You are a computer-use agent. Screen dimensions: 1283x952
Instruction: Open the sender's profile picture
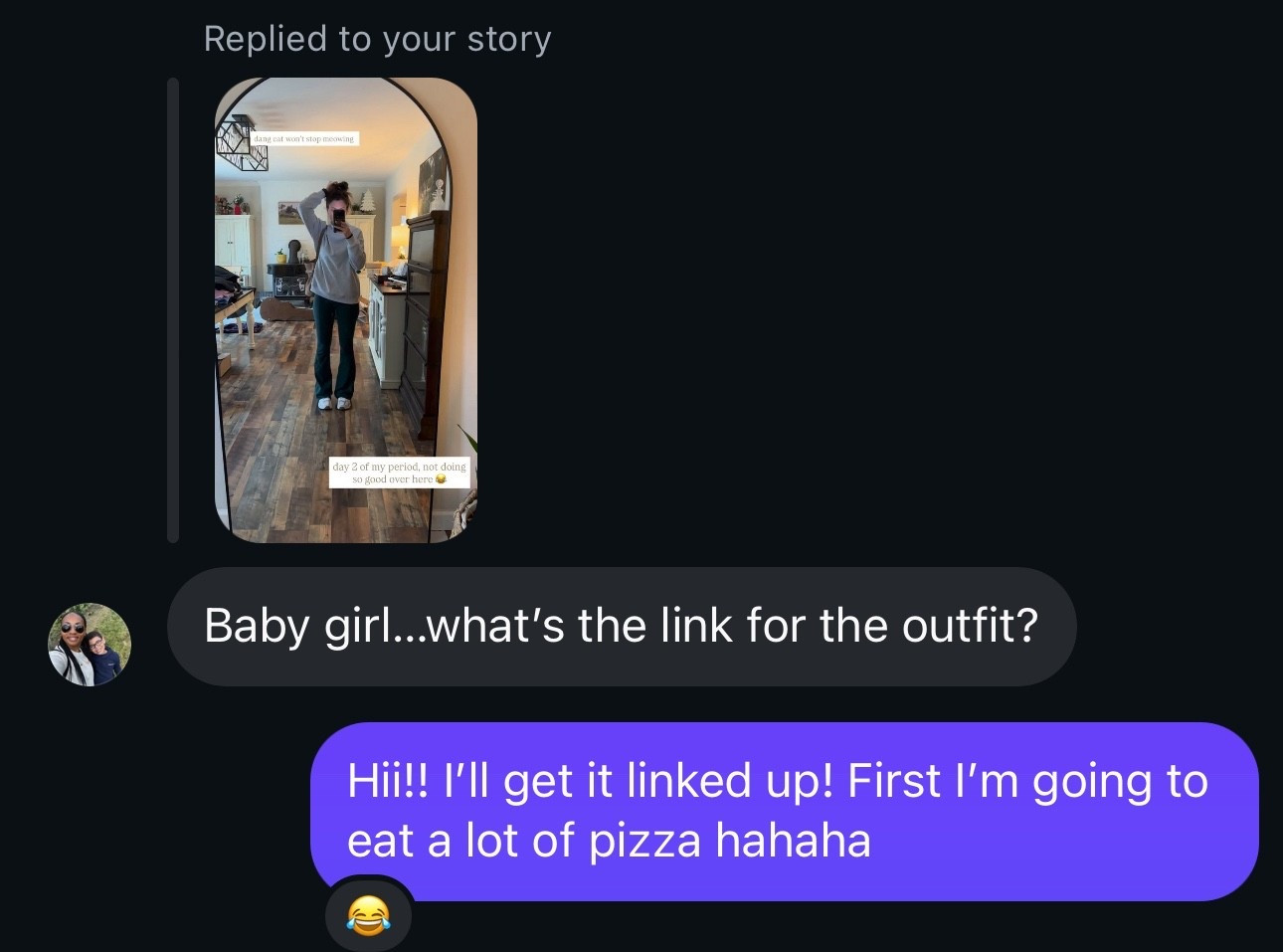point(90,645)
